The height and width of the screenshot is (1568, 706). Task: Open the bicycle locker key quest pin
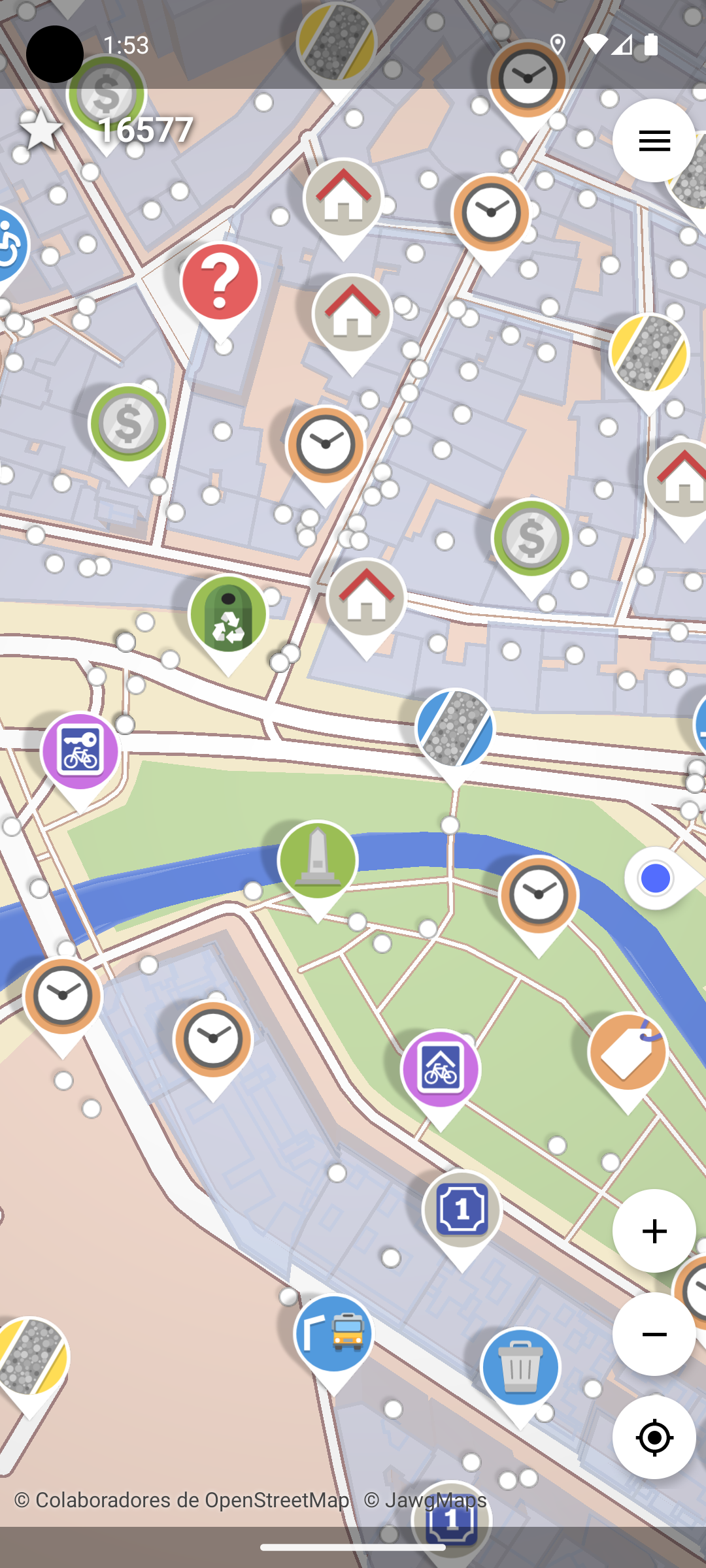click(x=80, y=753)
